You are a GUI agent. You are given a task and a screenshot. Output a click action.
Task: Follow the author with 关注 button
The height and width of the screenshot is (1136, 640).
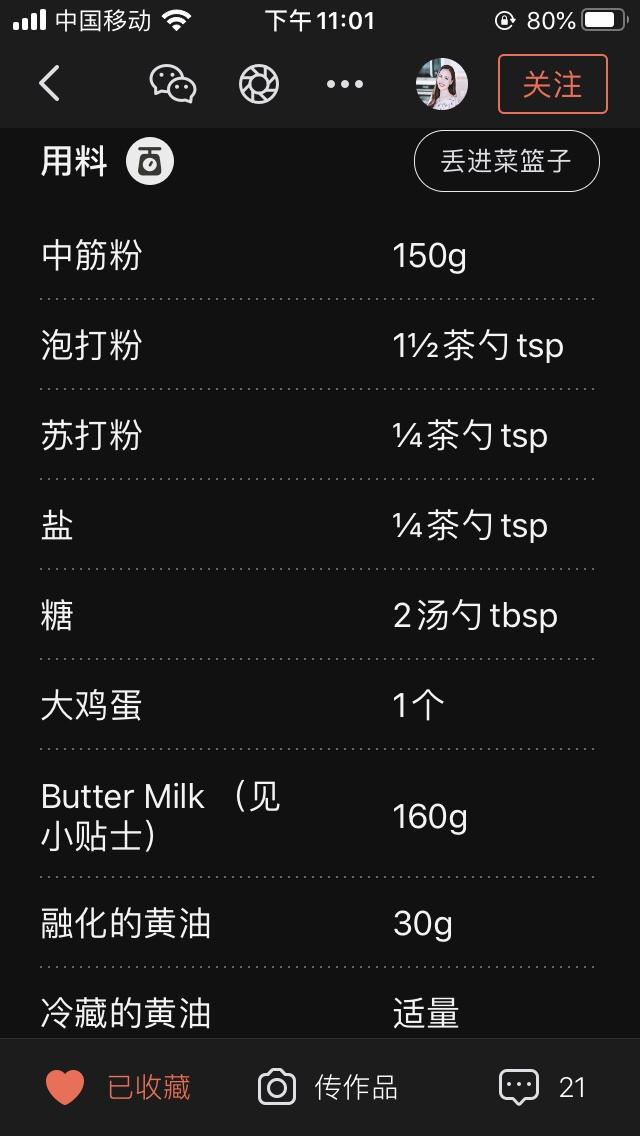(552, 84)
